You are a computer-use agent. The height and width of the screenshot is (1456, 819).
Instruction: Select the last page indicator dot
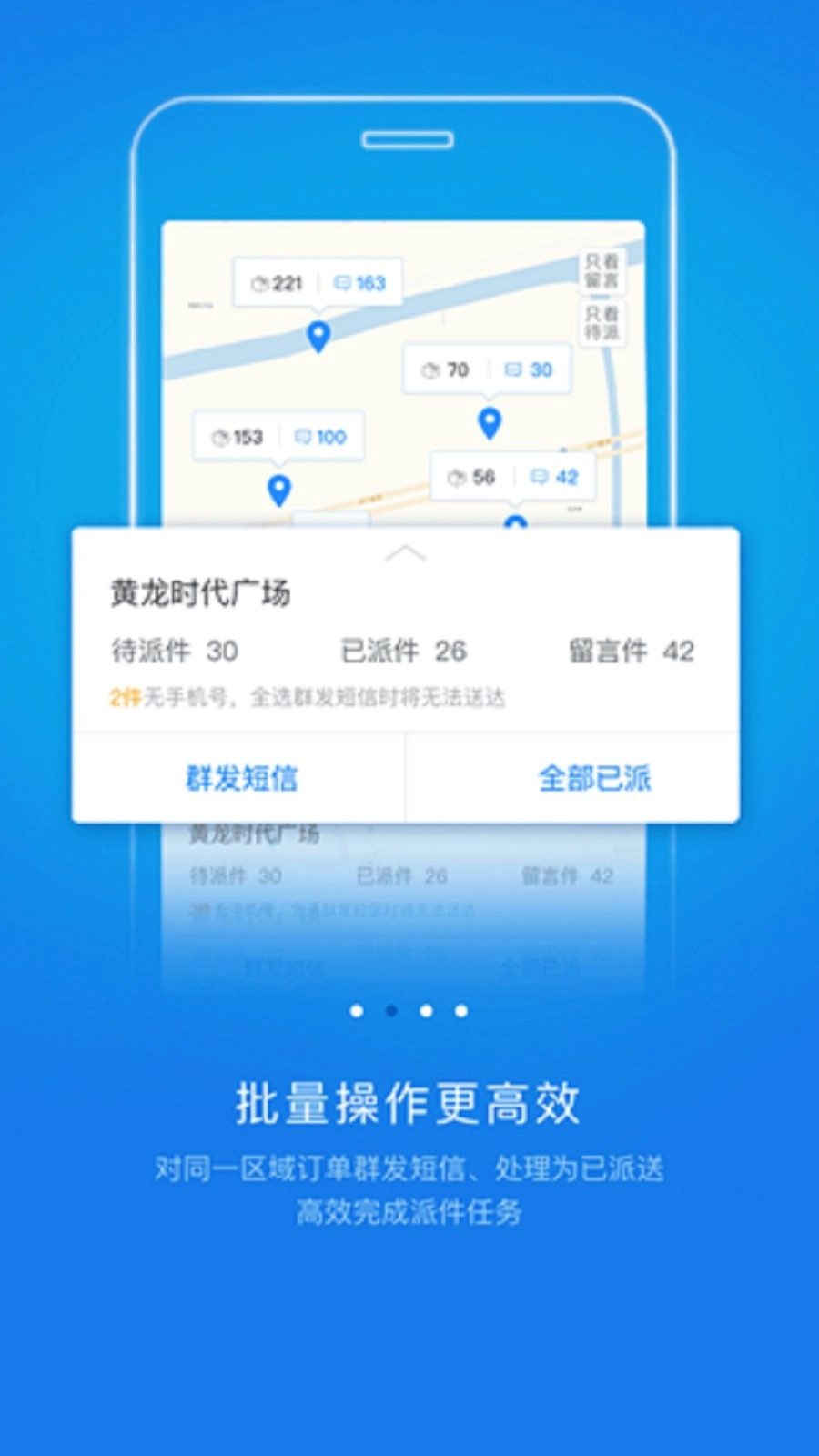(x=461, y=1011)
